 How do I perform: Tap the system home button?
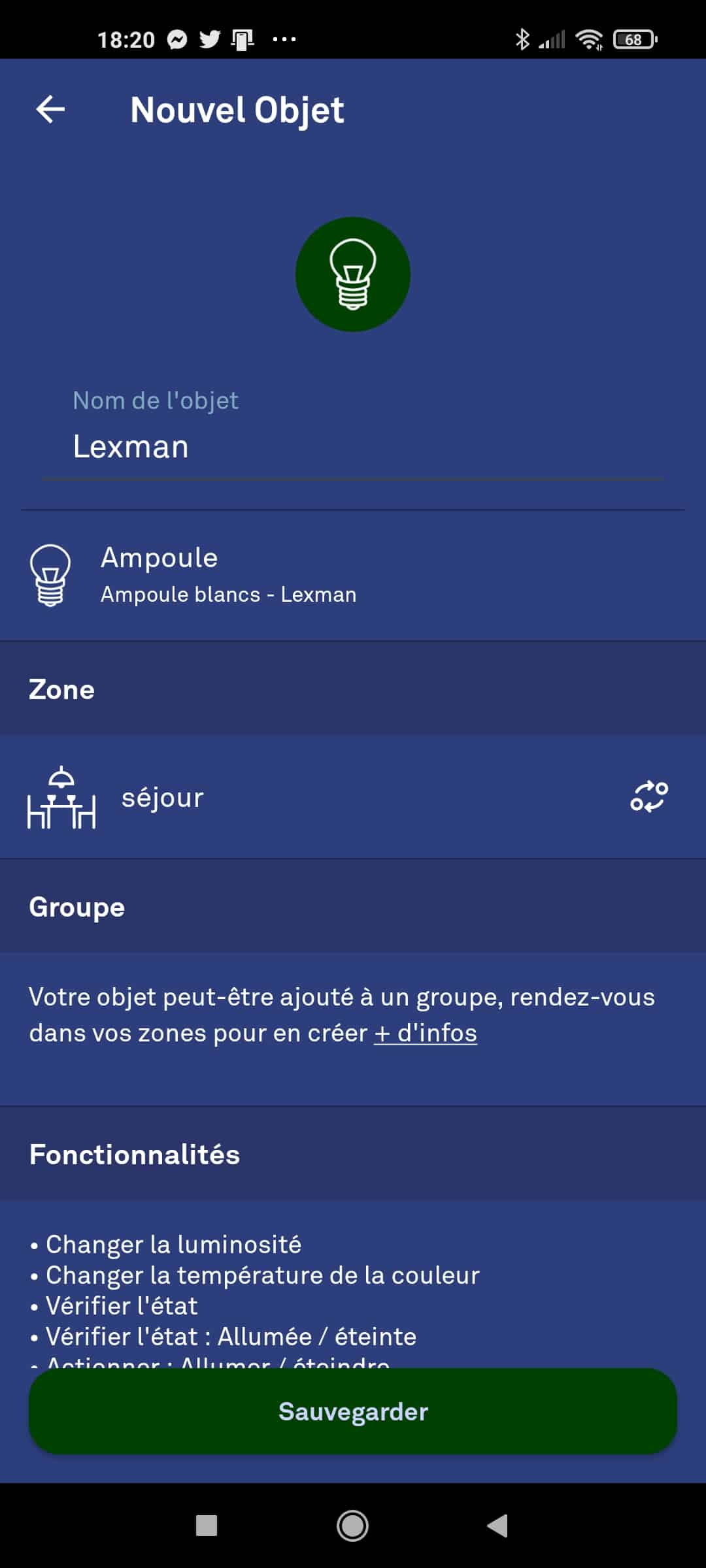(x=352, y=1526)
